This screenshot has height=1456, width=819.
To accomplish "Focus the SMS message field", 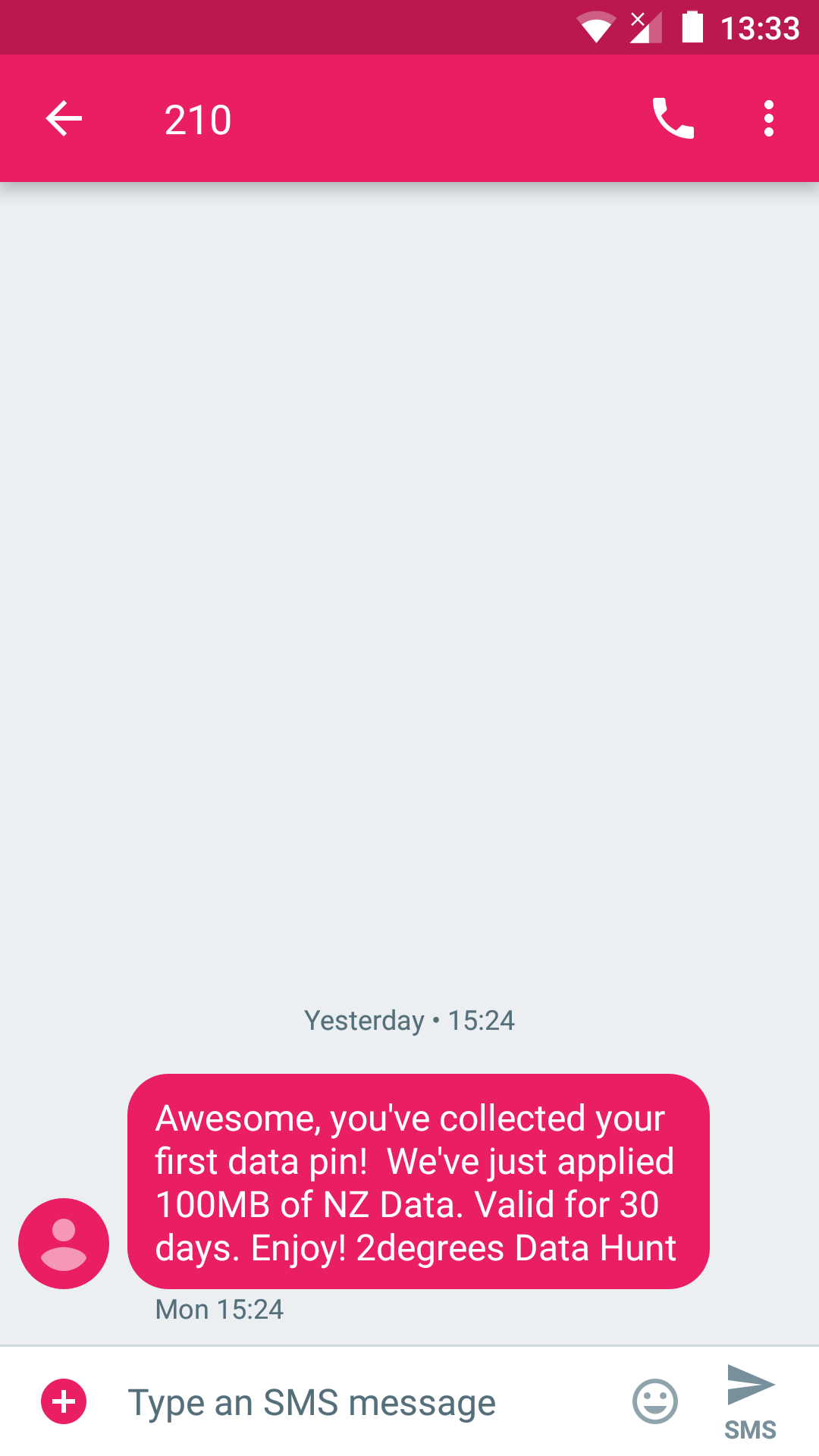I will [x=364, y=1402].
